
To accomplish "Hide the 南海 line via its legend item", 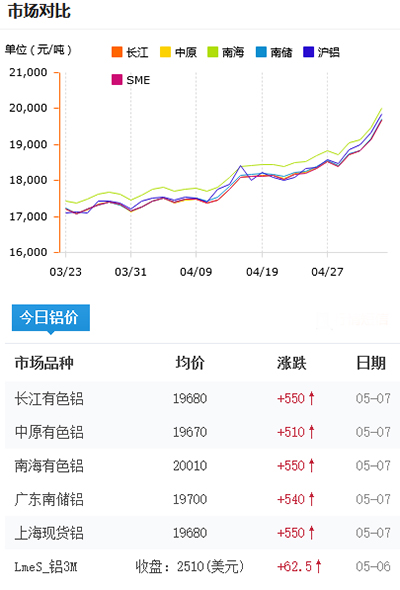I will pos(226,52).
